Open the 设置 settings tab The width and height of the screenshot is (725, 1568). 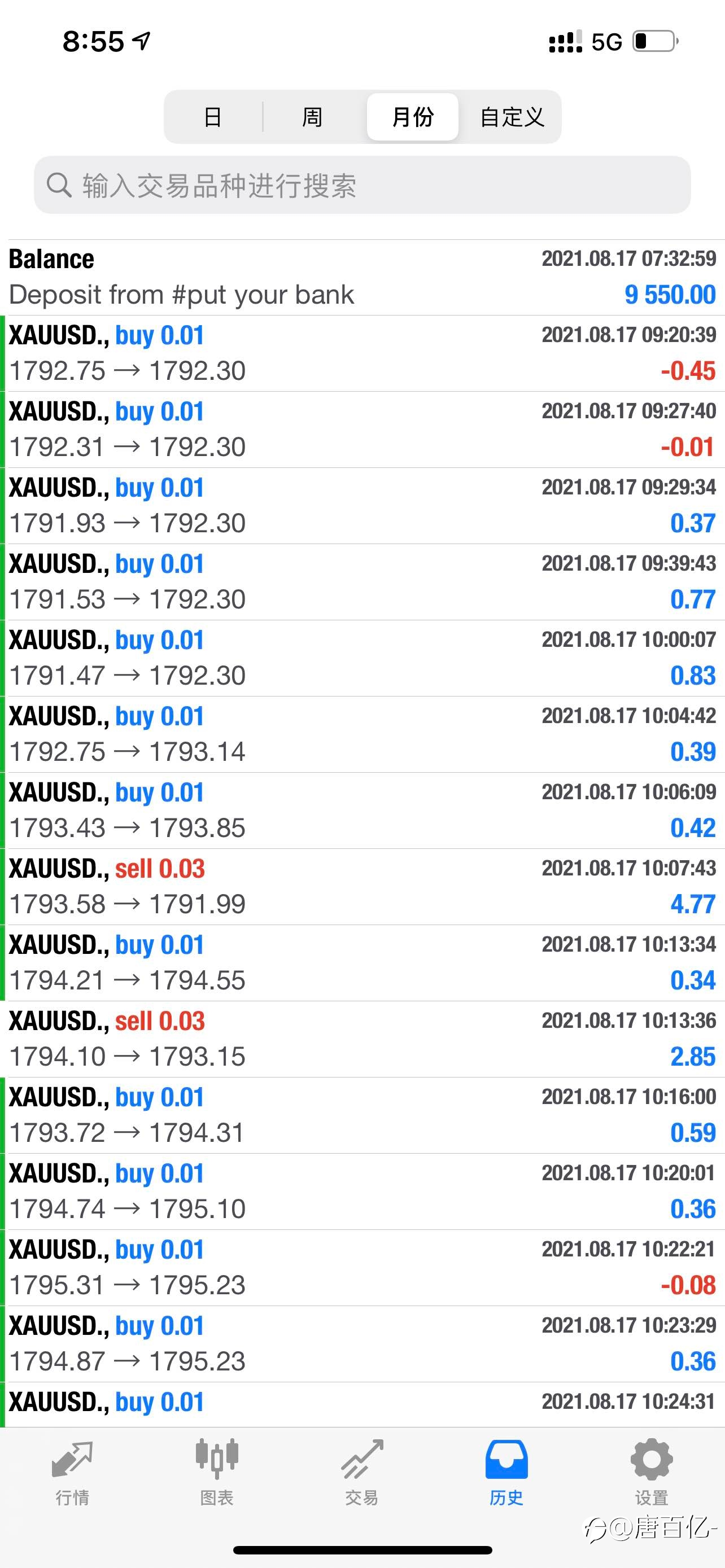pos(652,1473)
